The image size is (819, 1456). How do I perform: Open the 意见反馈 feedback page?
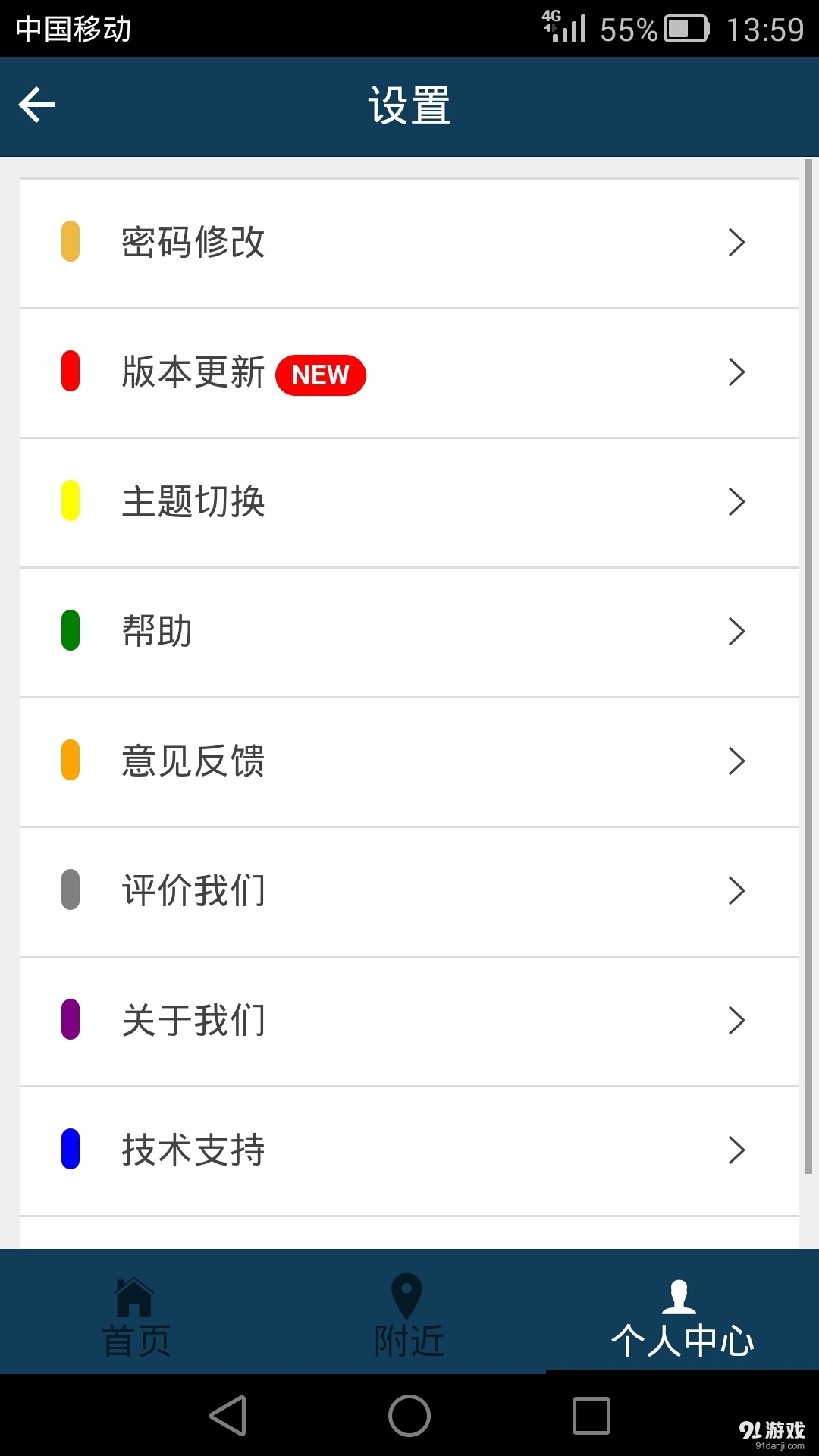(x=409, y=761)
